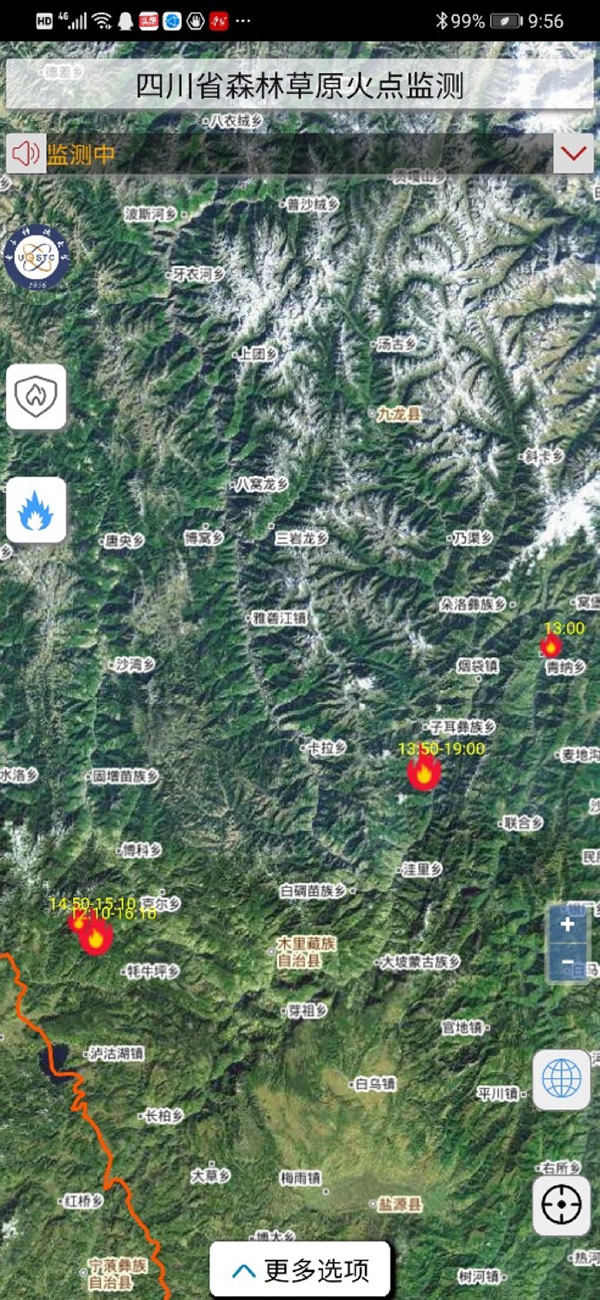Switch map layer with globe button
Viewport: 600px width, 1300px height.
click(x=561, y=1080)
